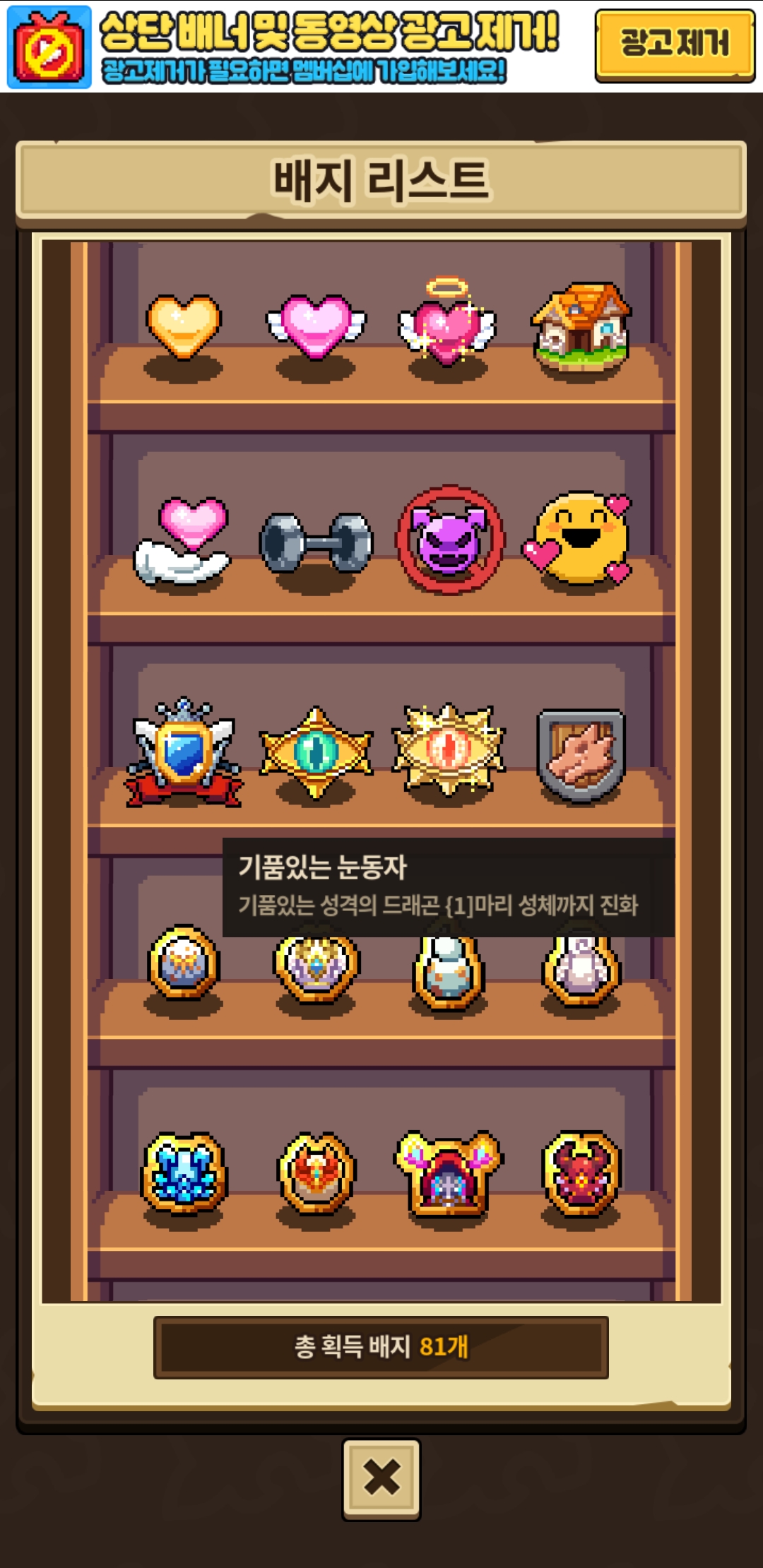Select the orange-roof house badge
Image resolution: width=763 pixels, height=1568 pixels.
tap(581, 326)
